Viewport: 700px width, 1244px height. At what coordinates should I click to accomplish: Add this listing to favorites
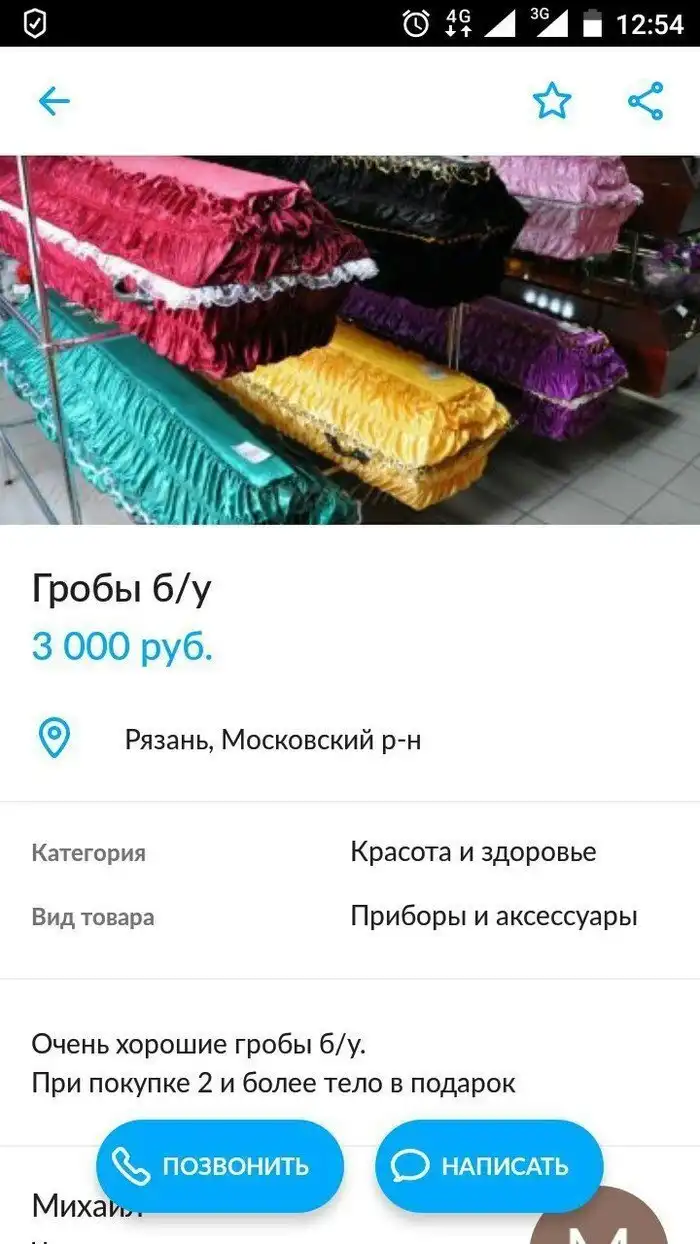tap(551, 101)
